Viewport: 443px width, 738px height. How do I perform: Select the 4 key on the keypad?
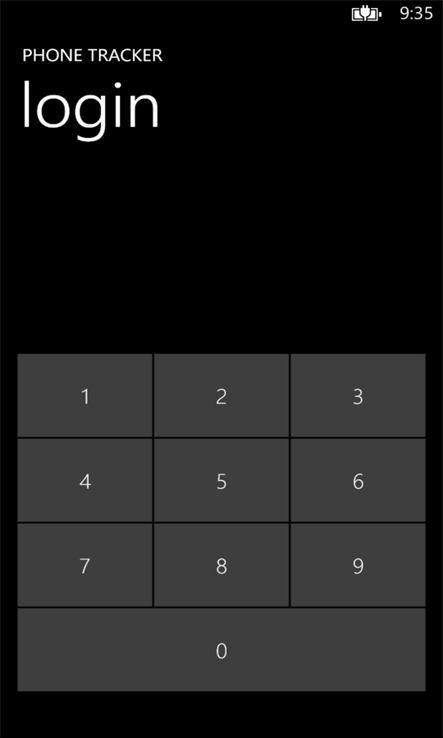coord(85,480)
